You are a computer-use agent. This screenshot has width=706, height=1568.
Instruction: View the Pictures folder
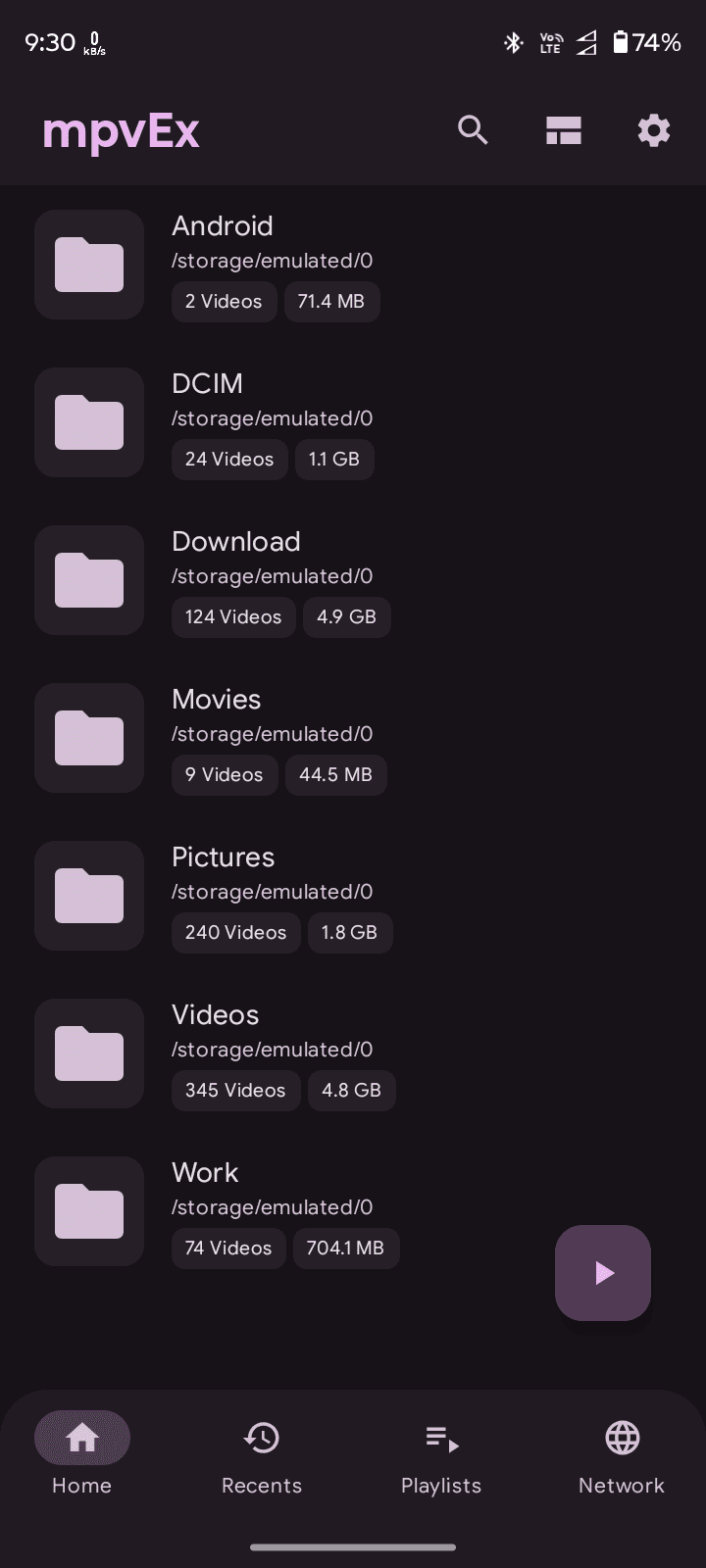(x=223, y=857)
